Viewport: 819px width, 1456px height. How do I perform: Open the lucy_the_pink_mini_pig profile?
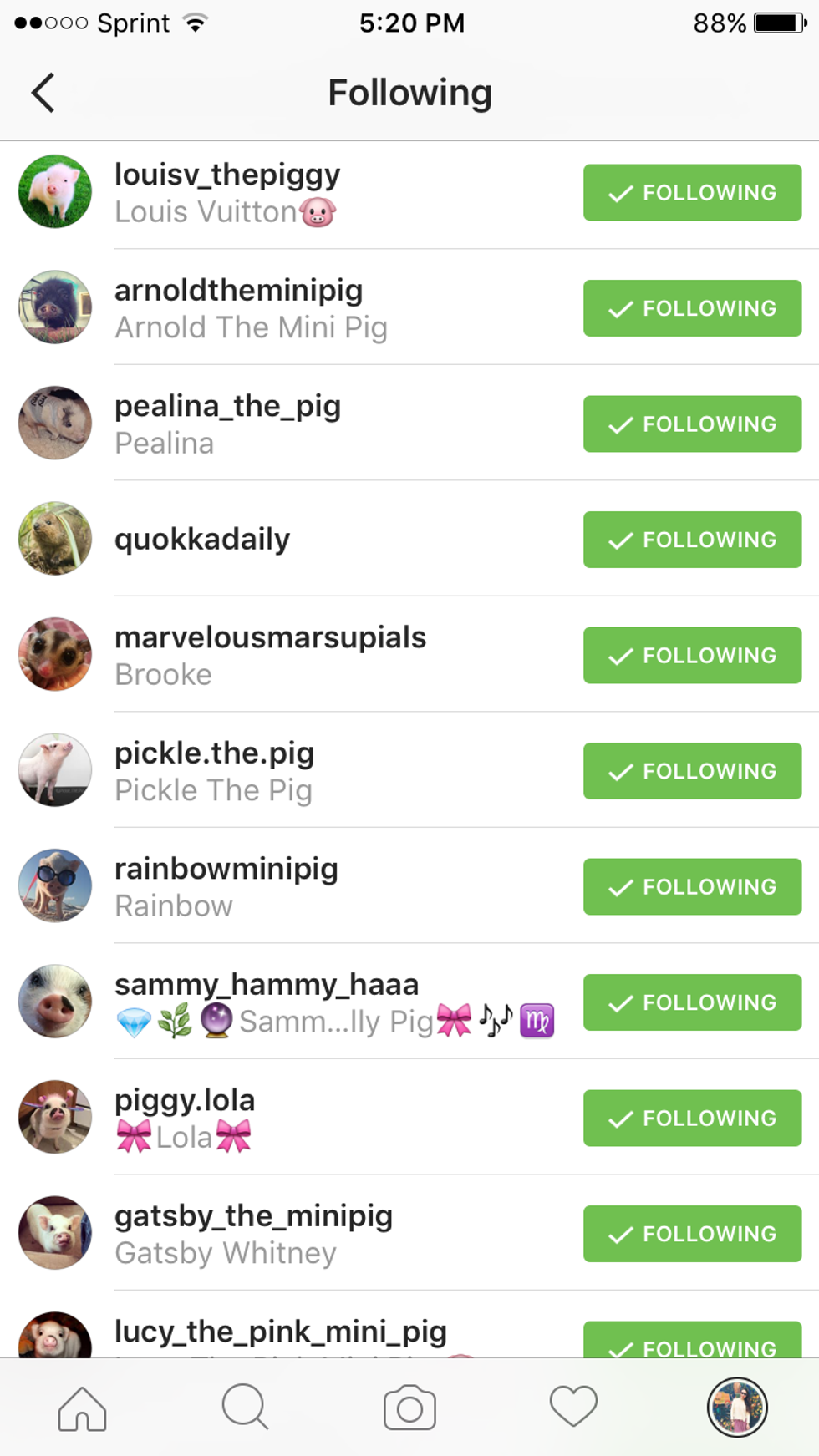tap(280, 1332)
